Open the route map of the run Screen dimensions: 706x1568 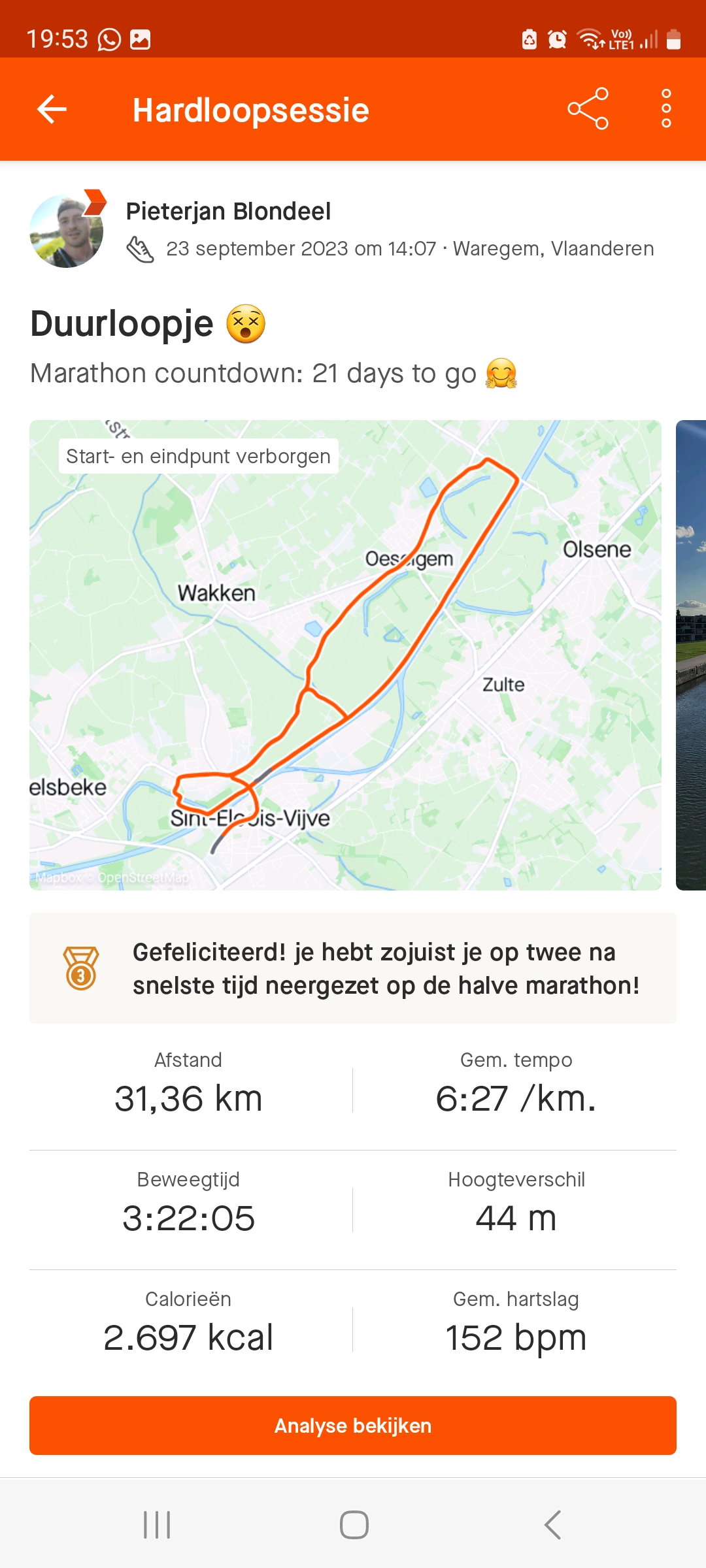point(345,655)
